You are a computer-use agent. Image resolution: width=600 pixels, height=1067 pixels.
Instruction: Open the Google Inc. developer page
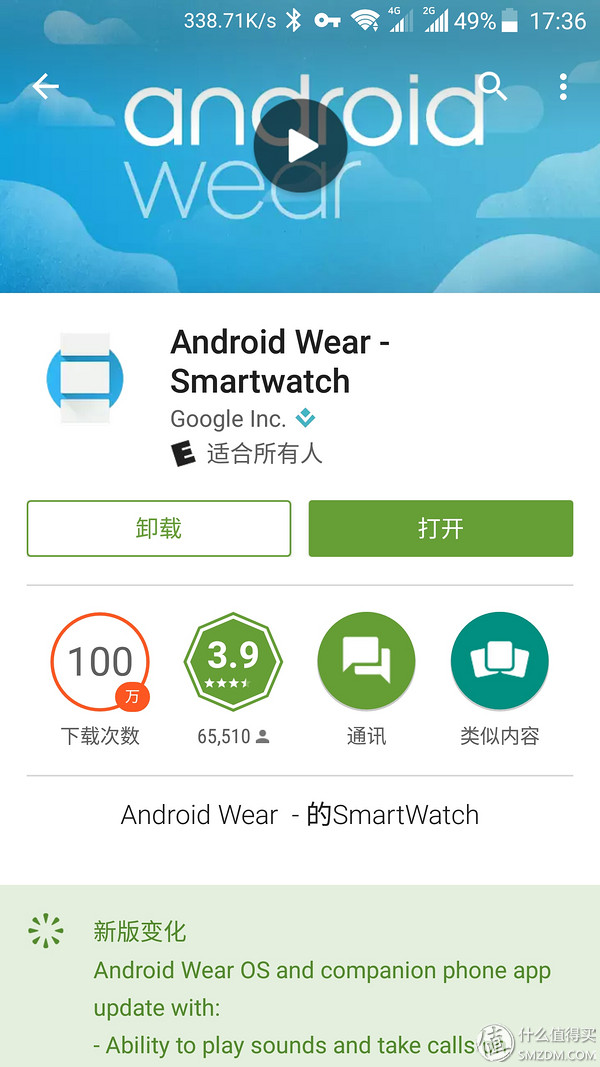pyautogui.click(x=227, y=419)
